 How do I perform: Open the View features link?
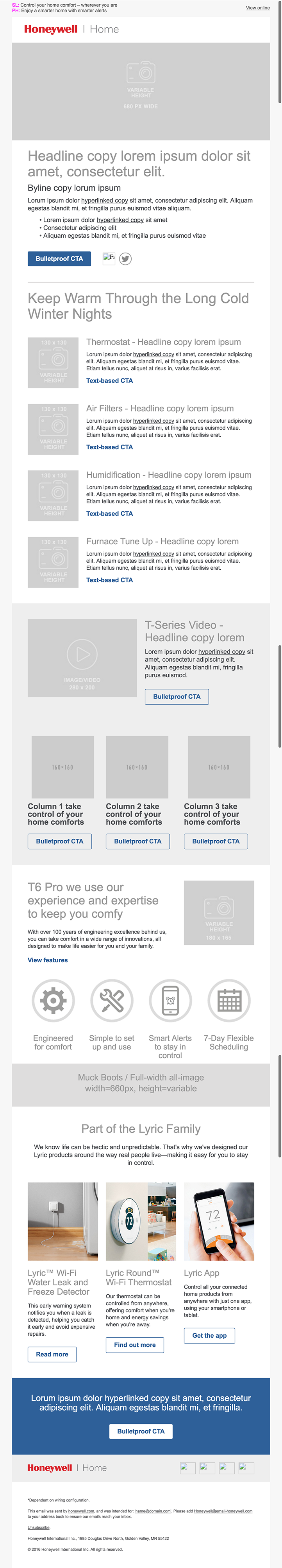(47, 960)
